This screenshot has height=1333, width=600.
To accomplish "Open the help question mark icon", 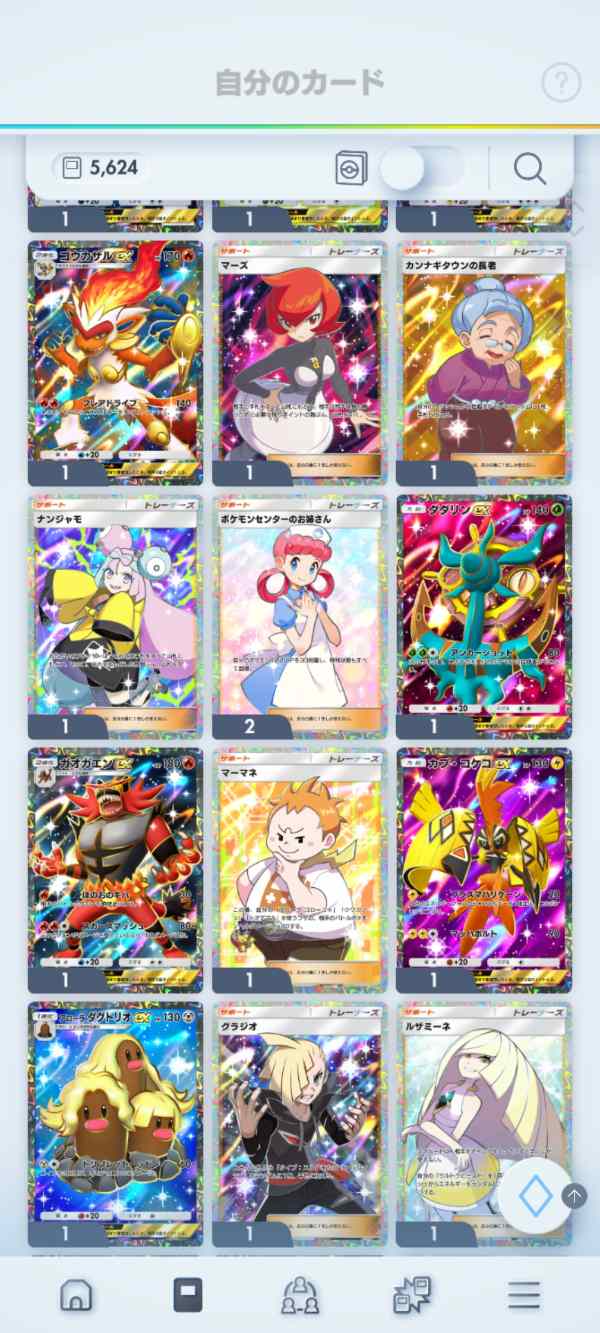I will click(x=561, y=82).
